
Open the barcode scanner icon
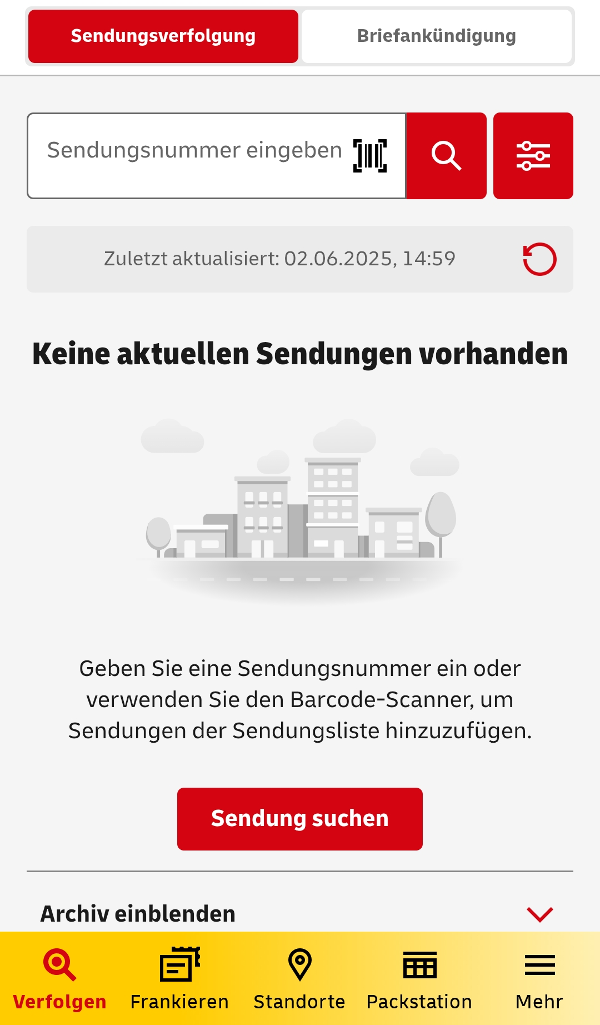coord(370,155)
